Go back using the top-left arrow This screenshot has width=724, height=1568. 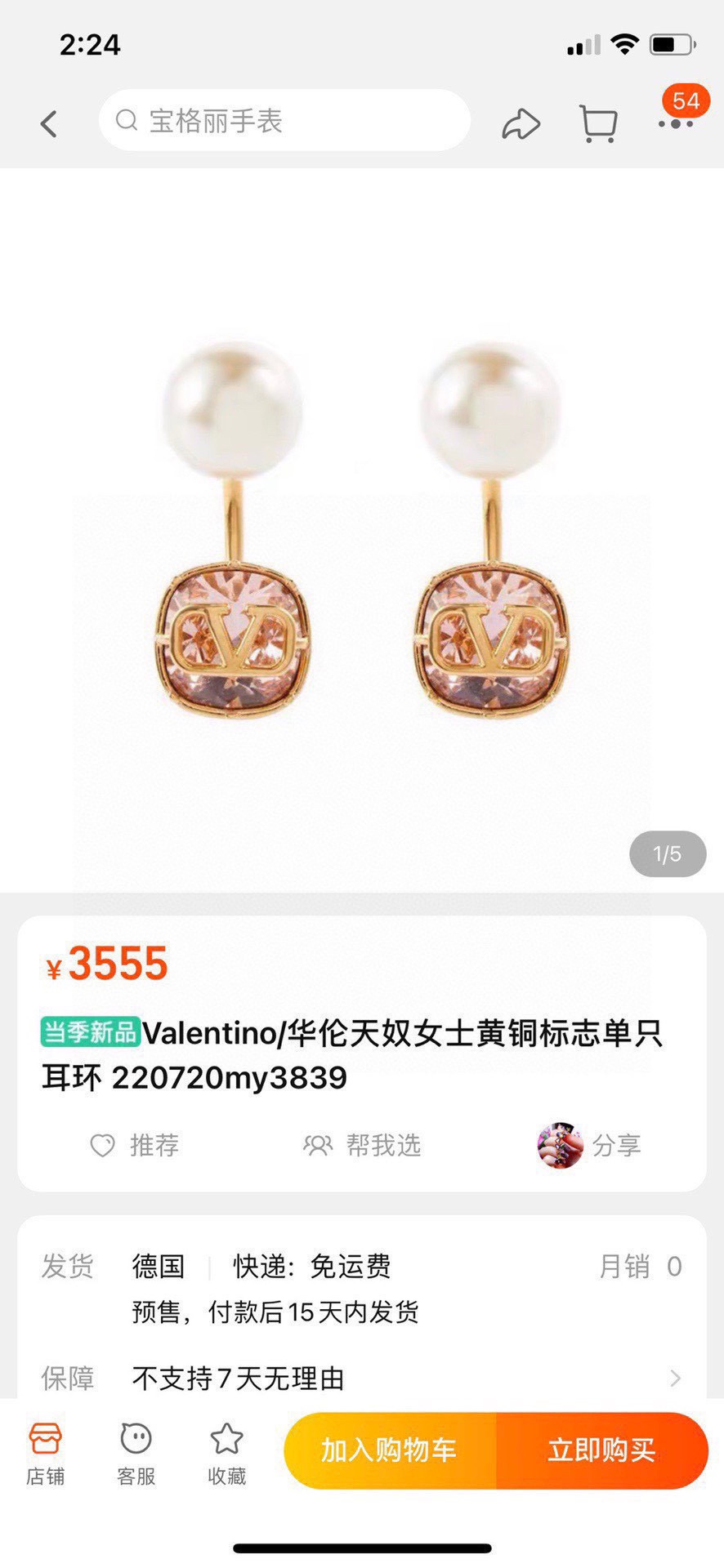tap(49, 124)
